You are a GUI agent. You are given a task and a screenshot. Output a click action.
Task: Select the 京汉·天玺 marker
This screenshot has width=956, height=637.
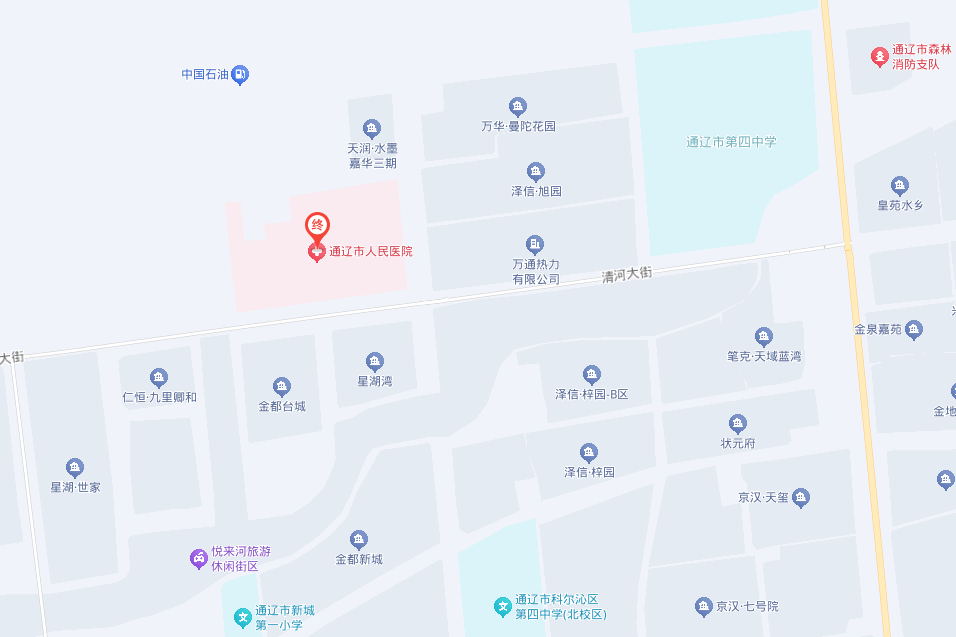(x=800, y=497)
